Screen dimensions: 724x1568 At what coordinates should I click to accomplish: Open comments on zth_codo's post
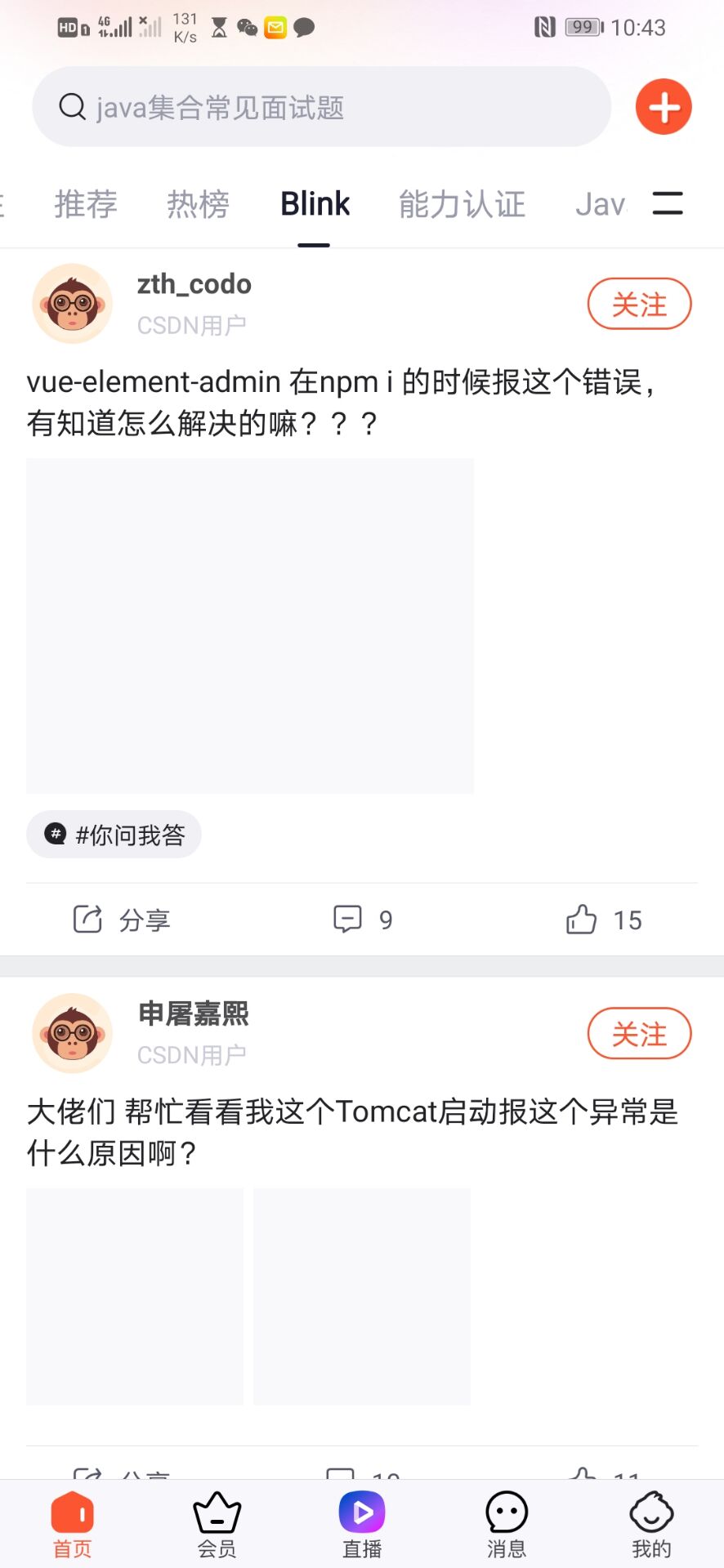coord(362,920)
